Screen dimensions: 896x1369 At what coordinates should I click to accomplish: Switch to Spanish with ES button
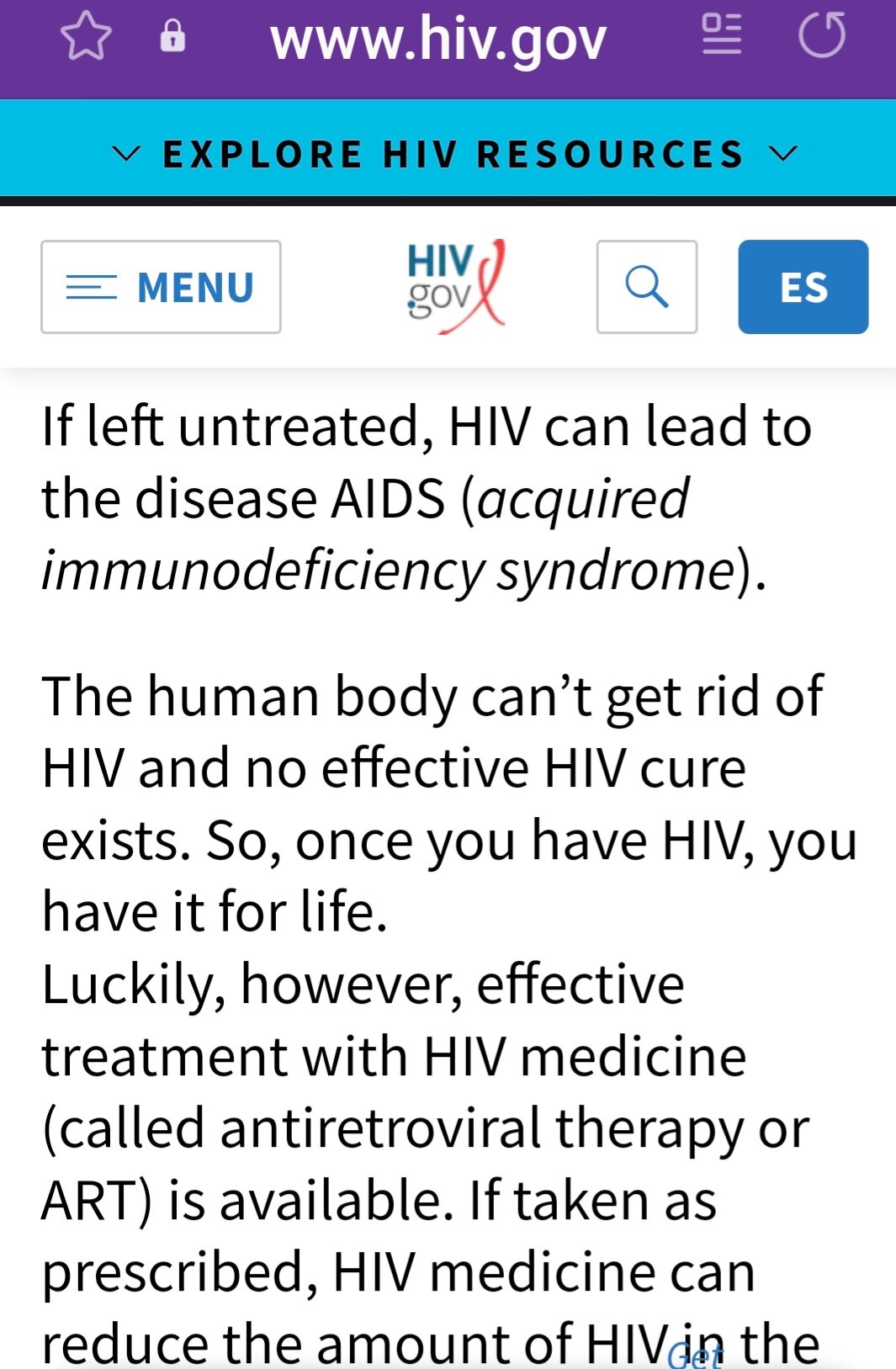[803, 287]
